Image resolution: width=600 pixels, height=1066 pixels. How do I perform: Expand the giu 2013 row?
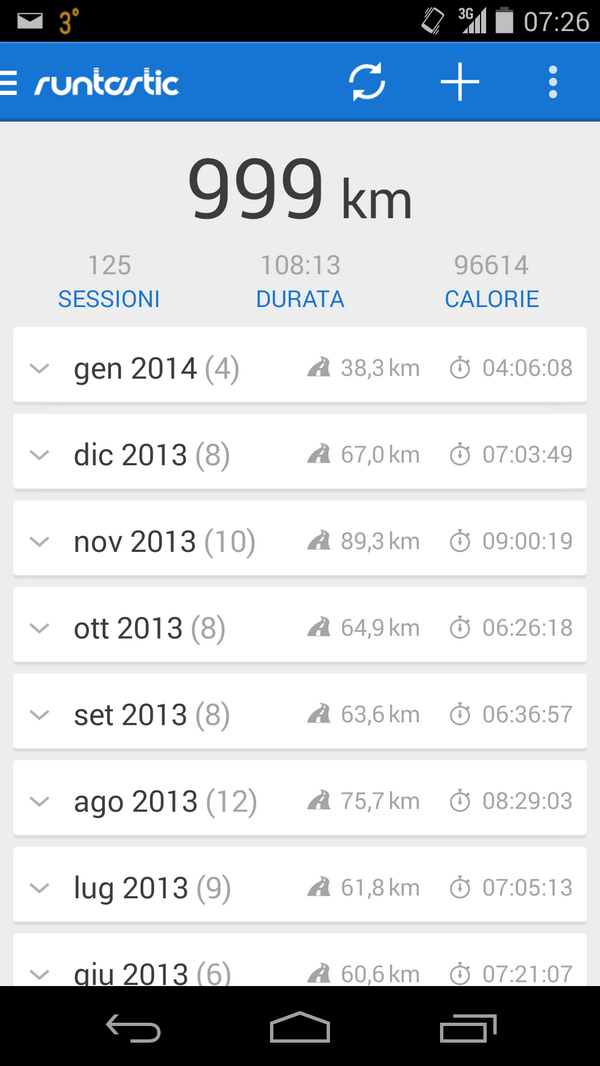(x=40, y=972)
